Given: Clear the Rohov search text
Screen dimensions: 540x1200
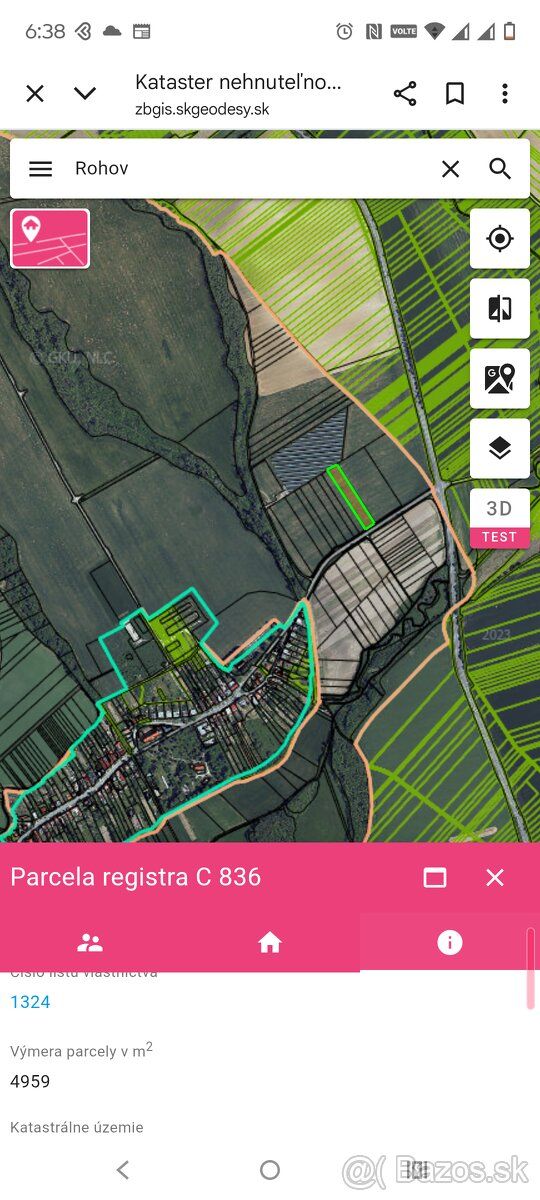Looking at the screenshot, I should (451, 169).
